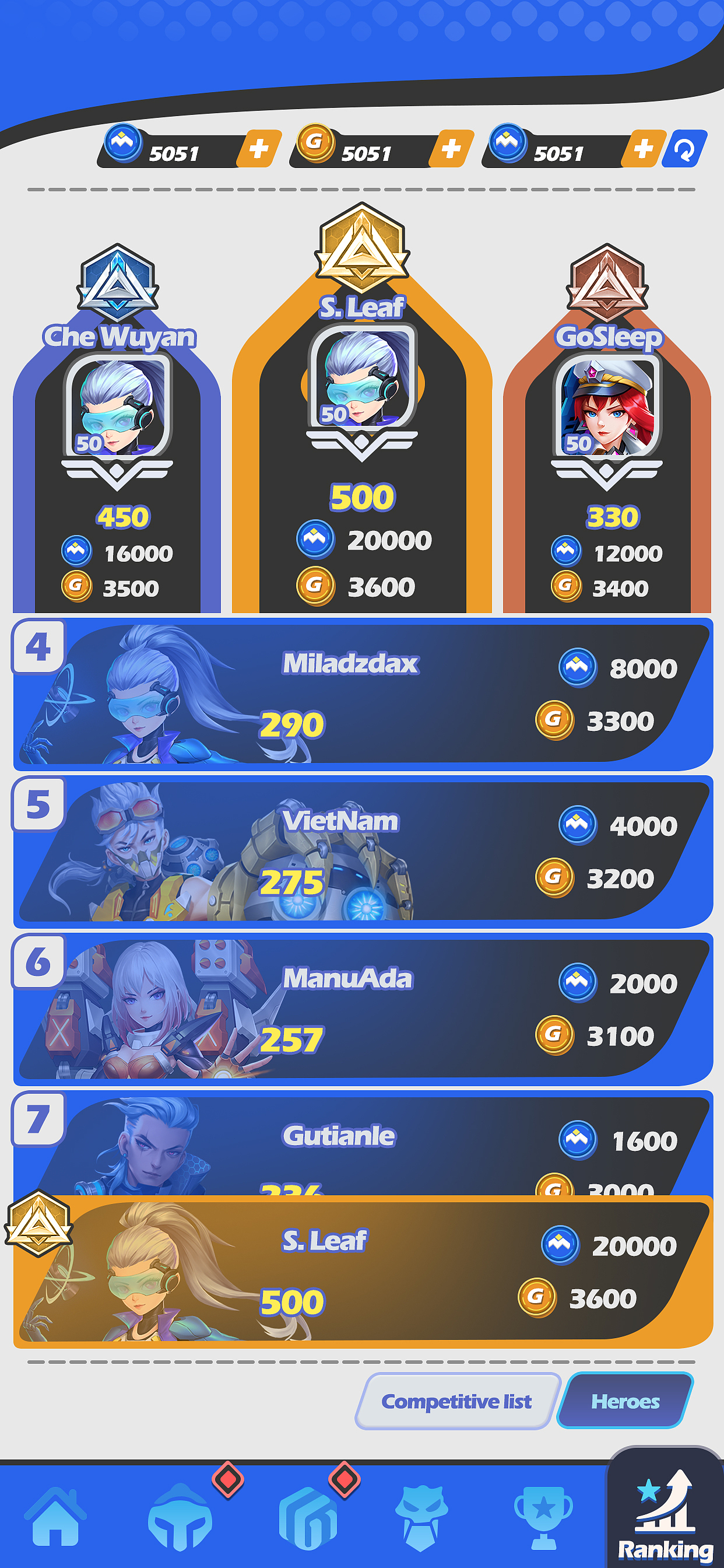
Task: View Che Wuyan's second place card
Action: 117,463
